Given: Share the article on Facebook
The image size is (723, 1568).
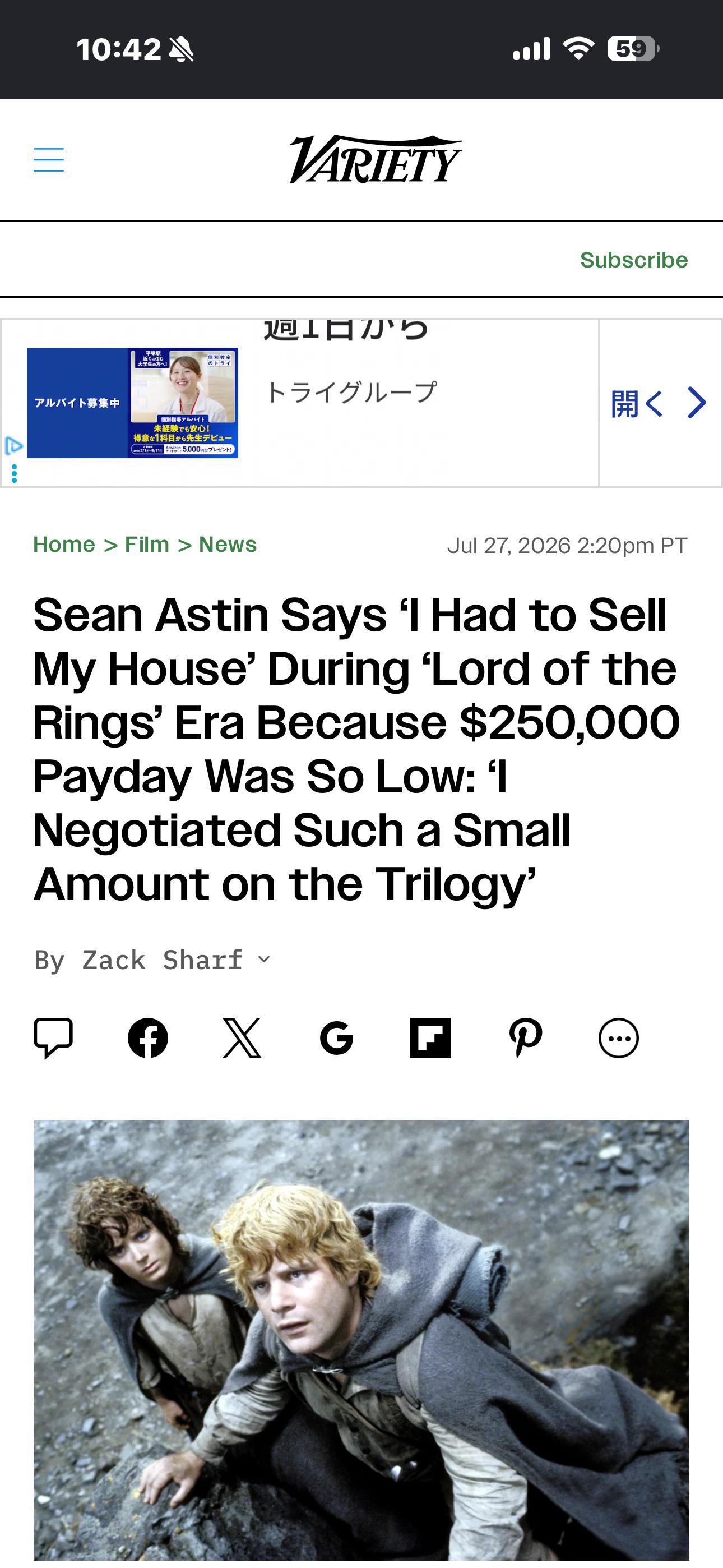Looking at the screenshot, I should point(148,1038).
